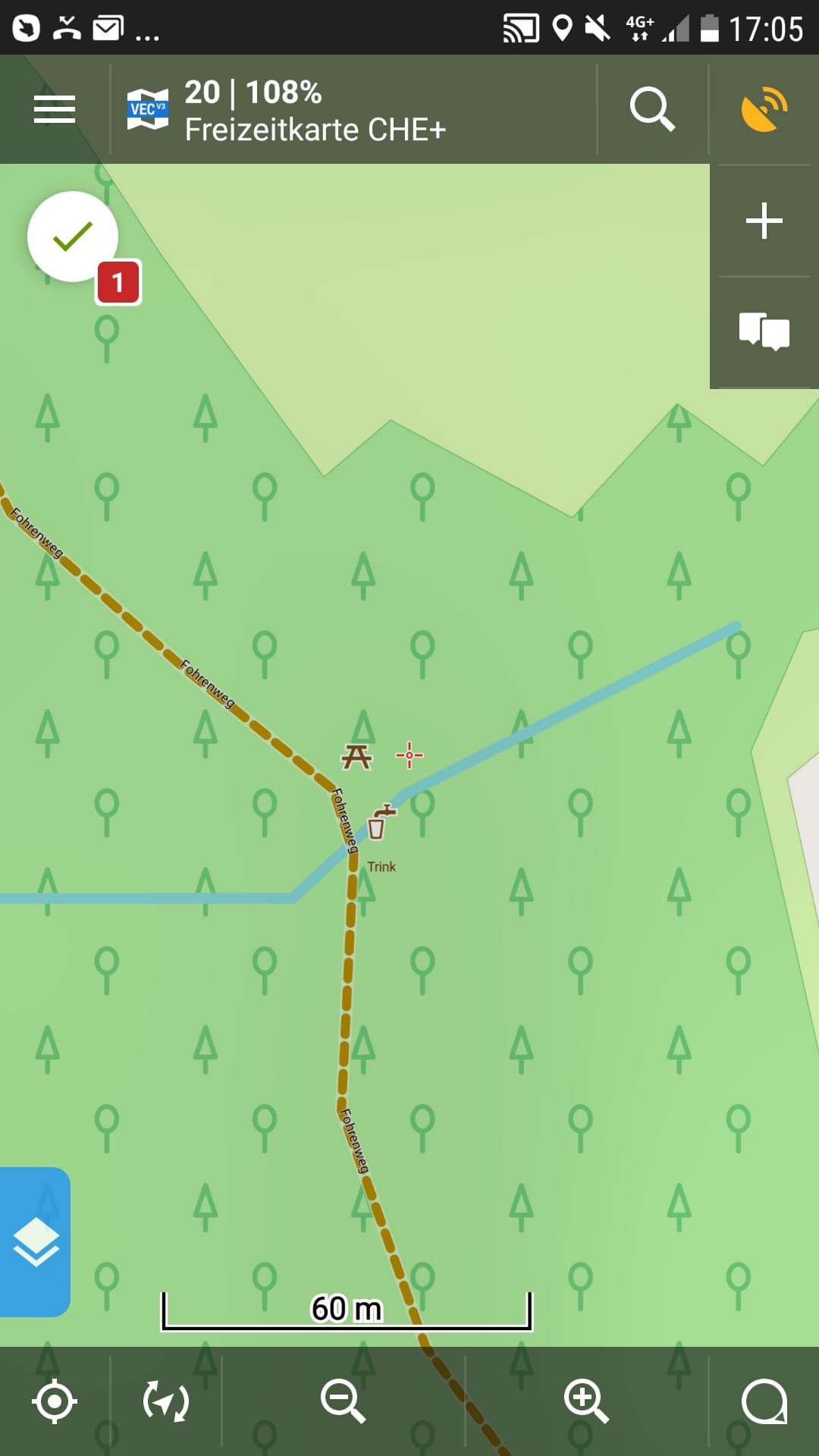Select the picnic table point on map
Viewport: 819px width, 1456px height.
[356, 756]
